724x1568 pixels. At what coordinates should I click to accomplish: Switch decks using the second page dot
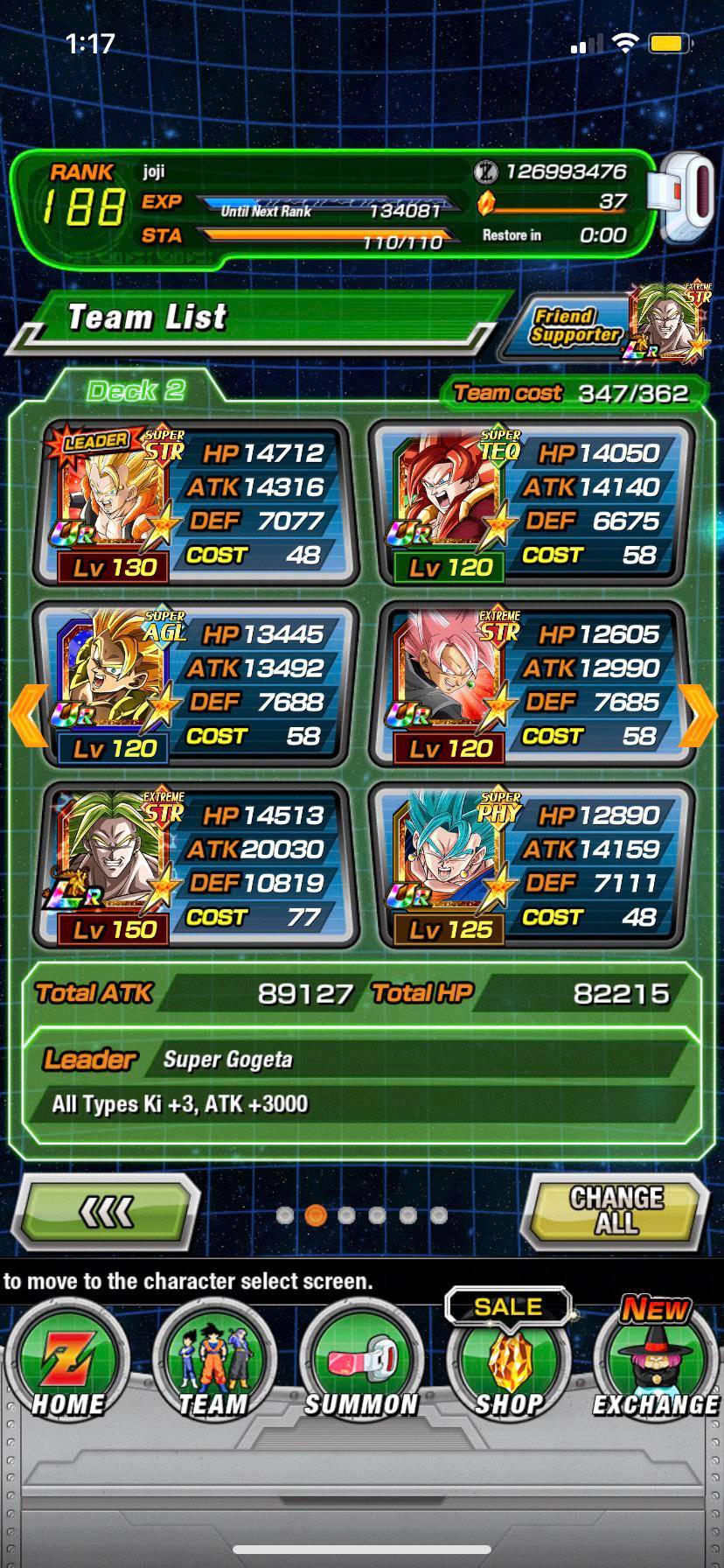317,1214
